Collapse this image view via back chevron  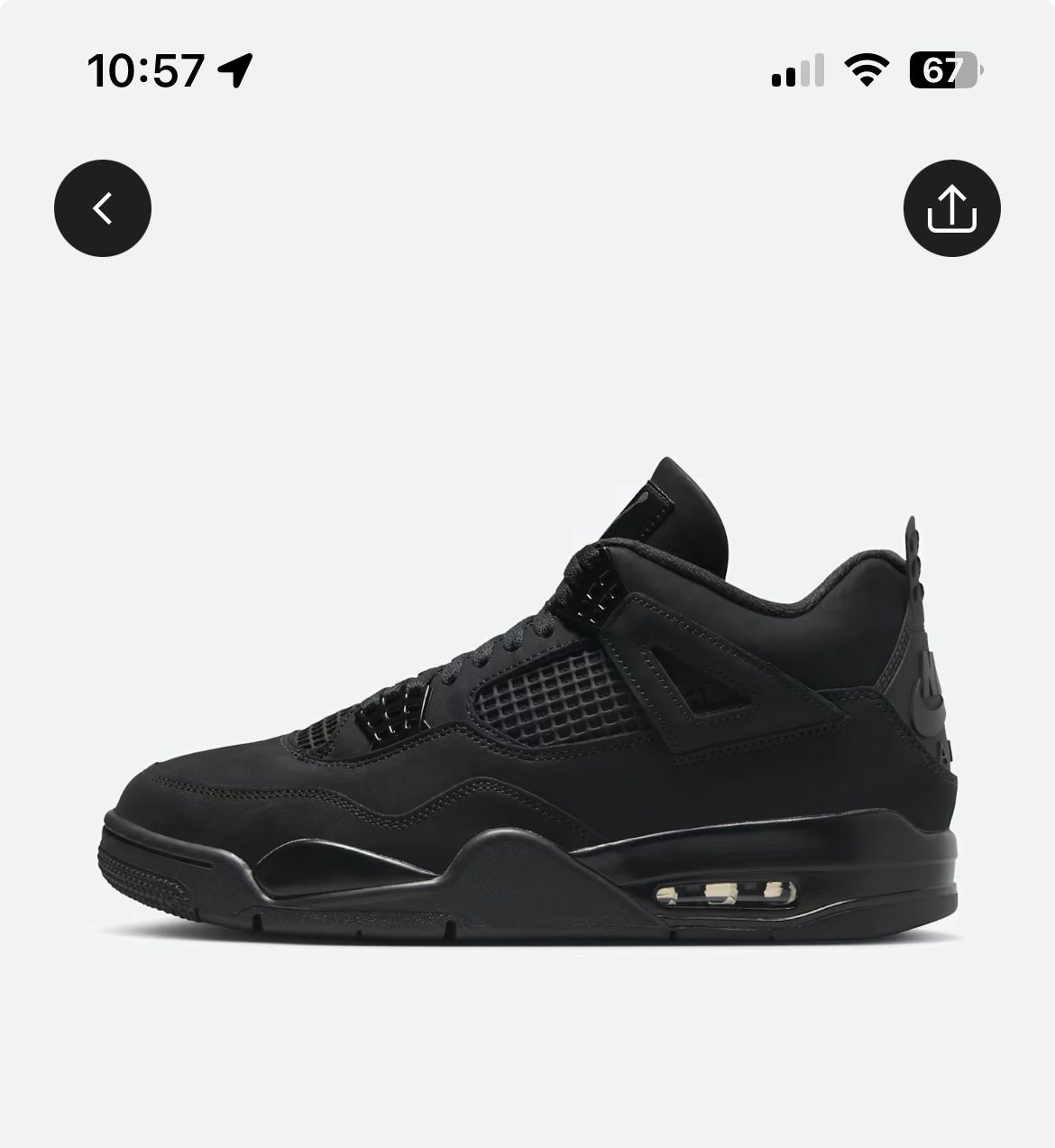pyautogui.click(x=102, y=209)
